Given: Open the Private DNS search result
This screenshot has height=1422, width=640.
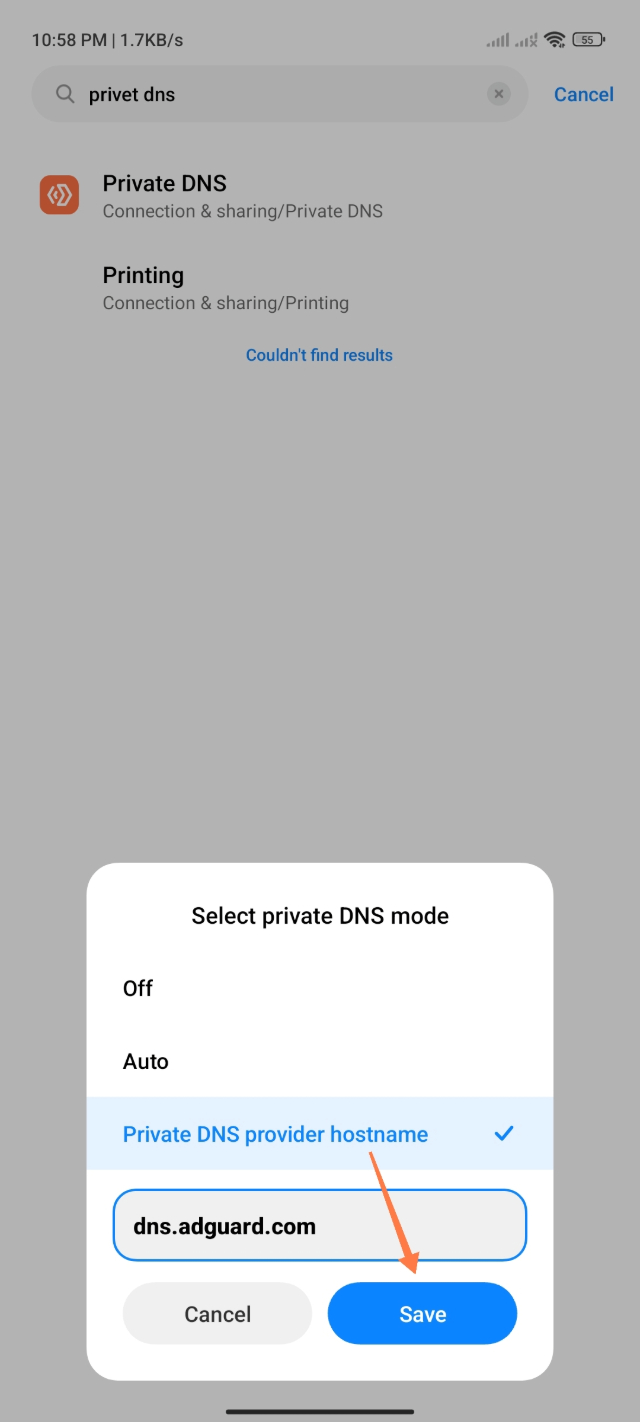Looking at the screenshot, I should (x=242, y=195).
